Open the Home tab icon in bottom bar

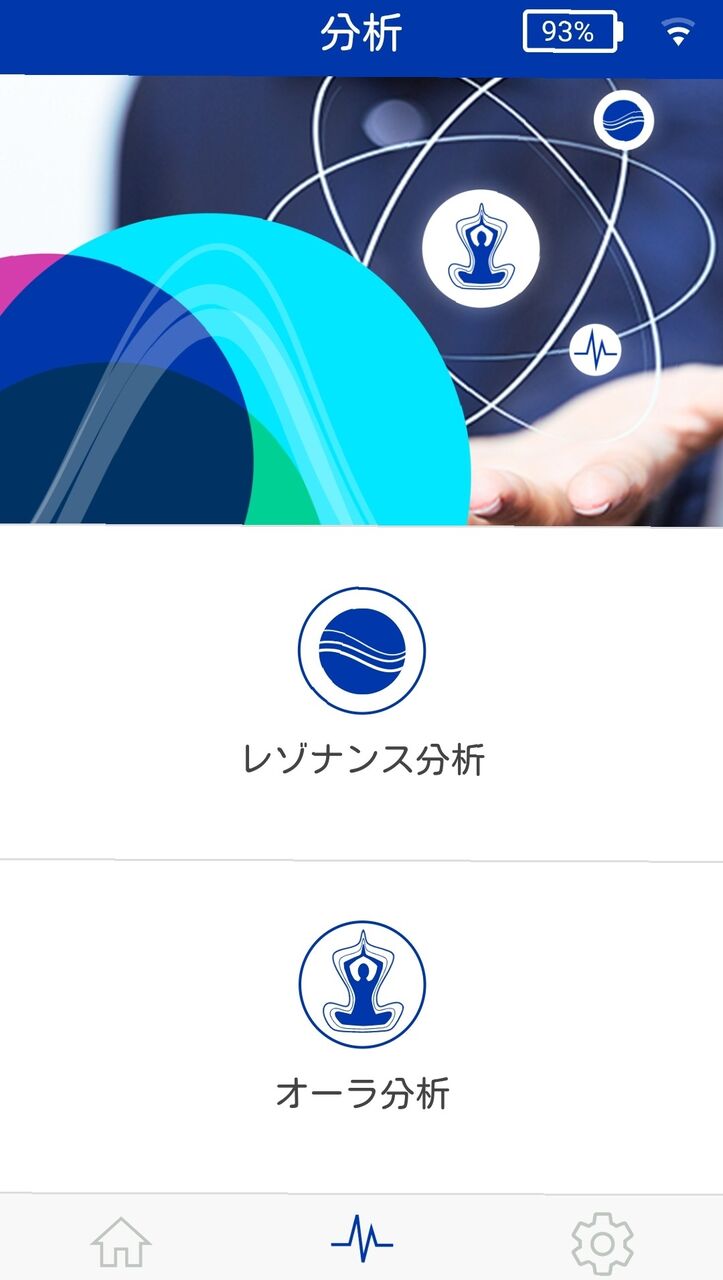[120, 1242]
